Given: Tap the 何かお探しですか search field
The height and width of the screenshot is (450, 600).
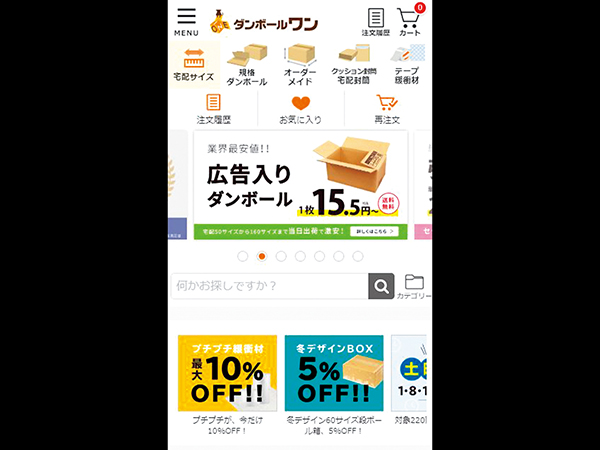Looking at the screenshot, I should click(x=269, y=286).
